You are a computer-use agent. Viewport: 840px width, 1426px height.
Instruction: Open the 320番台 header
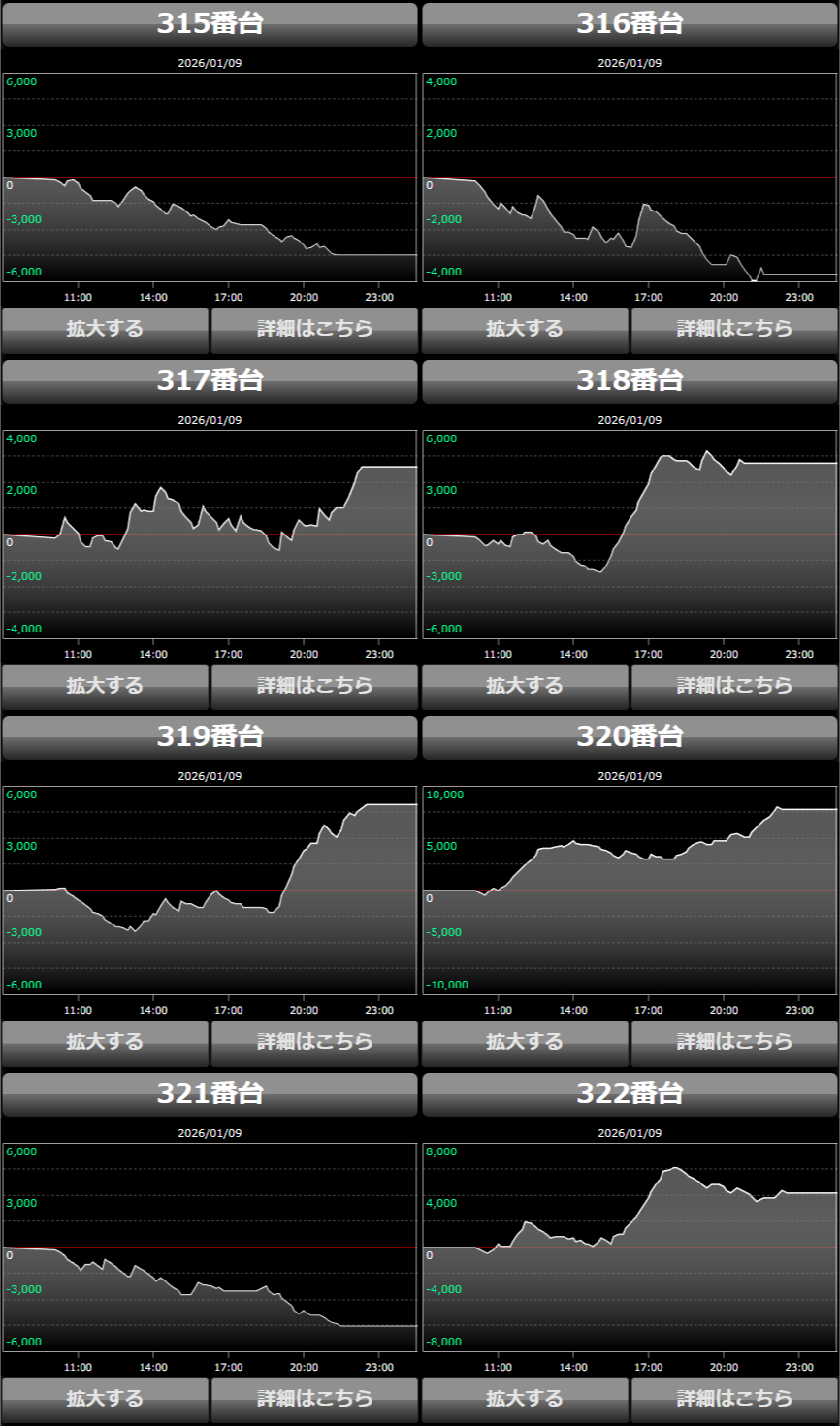pyautogui.click(x=630, y=737)
